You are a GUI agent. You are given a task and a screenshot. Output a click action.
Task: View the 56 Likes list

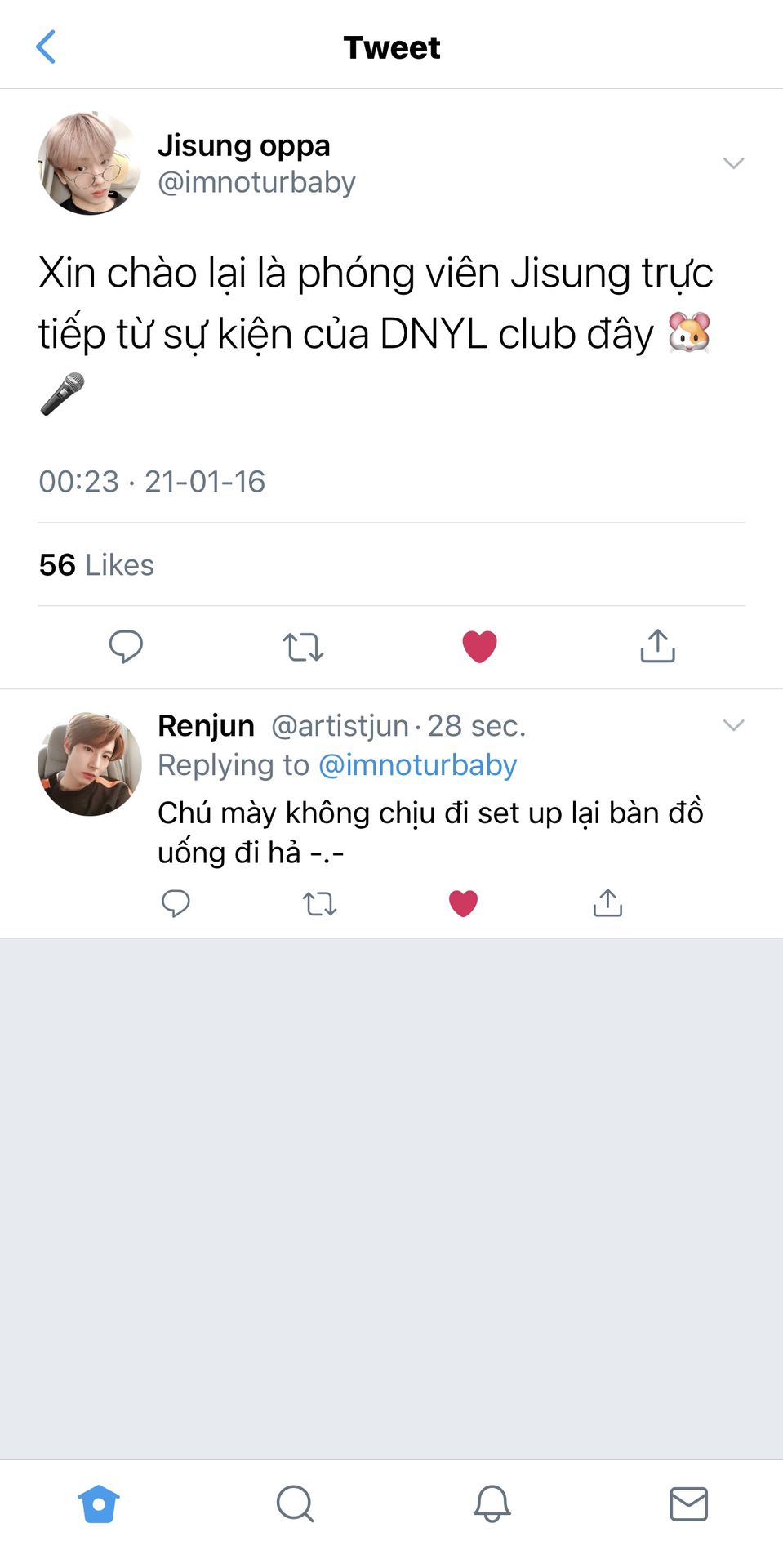96,565
